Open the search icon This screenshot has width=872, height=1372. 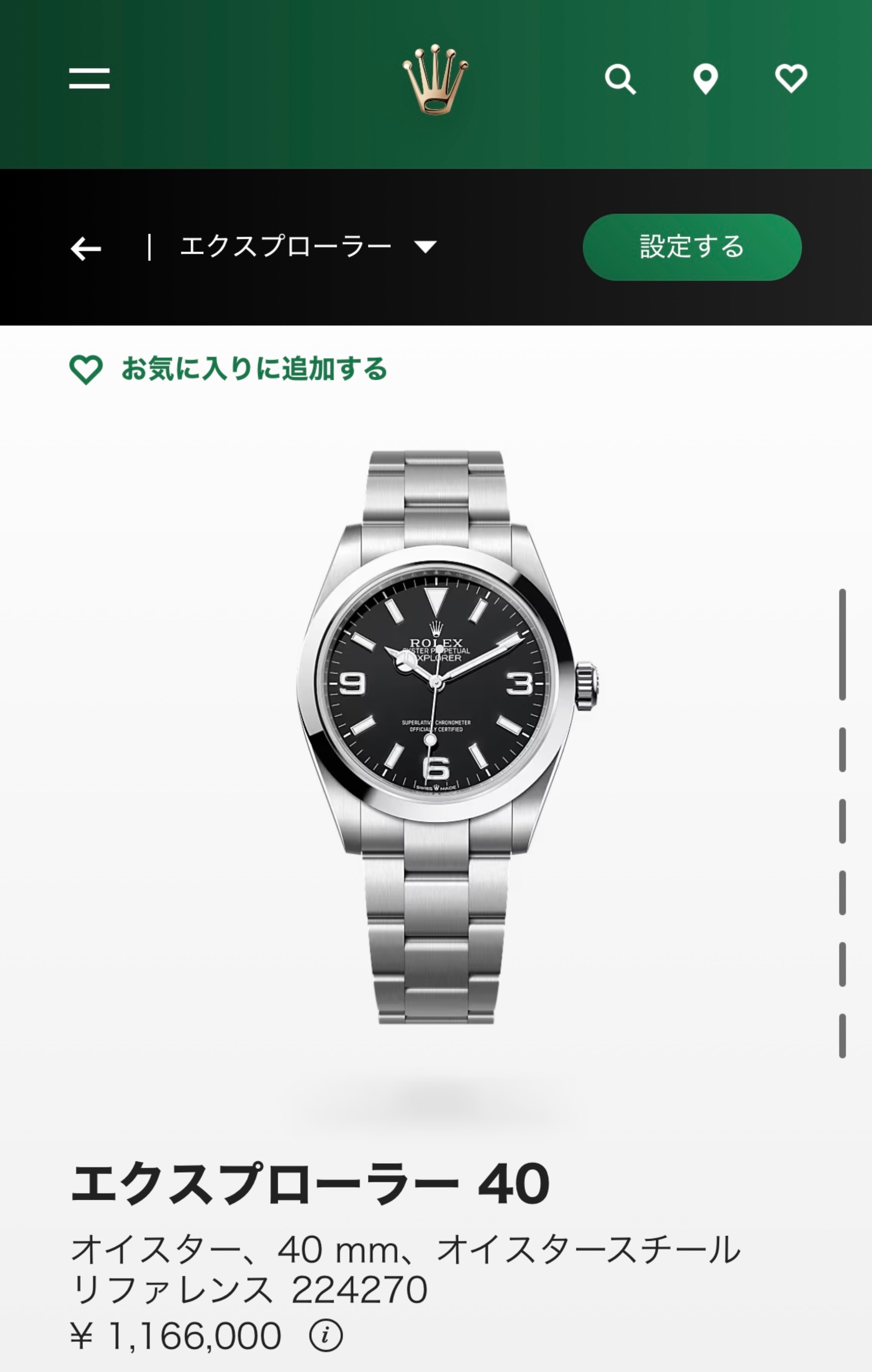click(x=620, y=79)
